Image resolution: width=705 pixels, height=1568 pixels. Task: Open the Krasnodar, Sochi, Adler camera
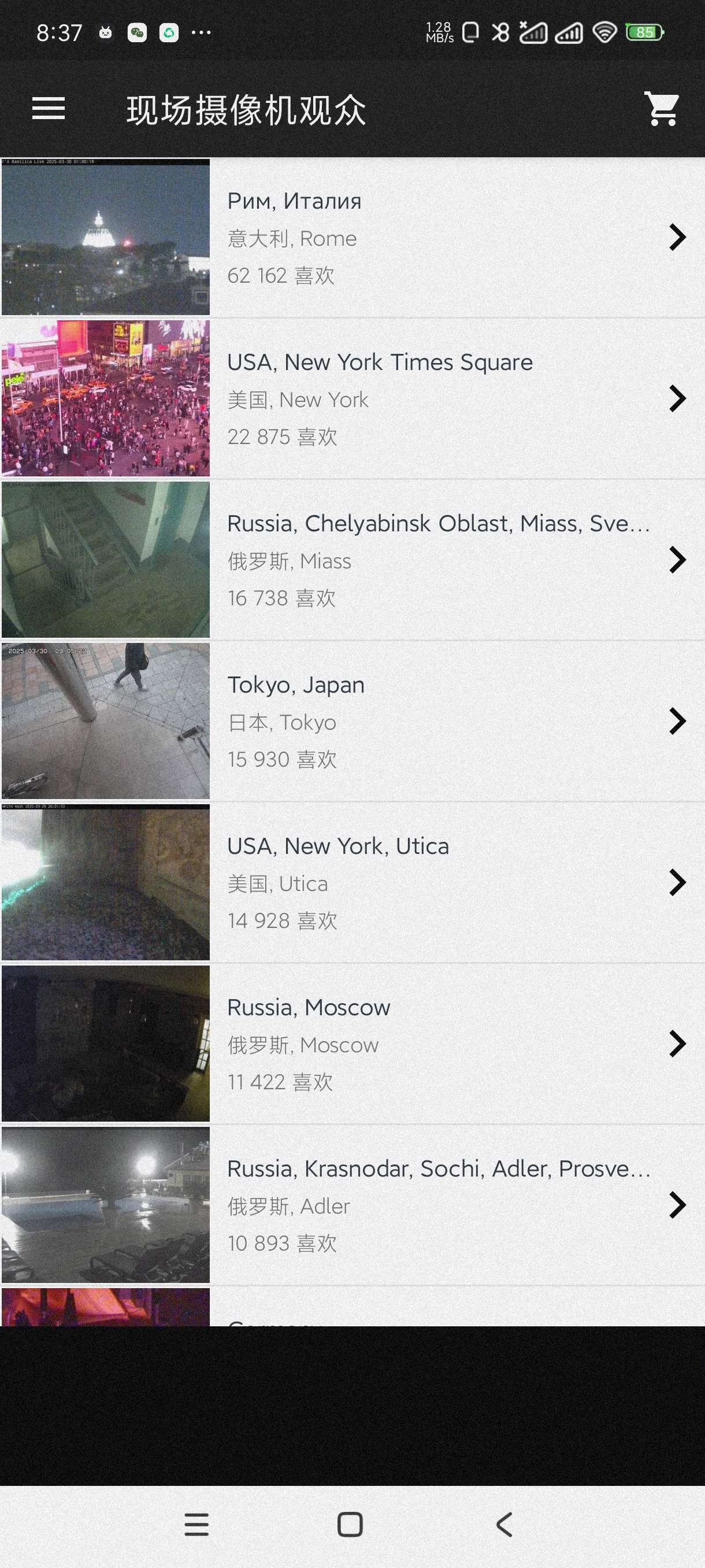pyautogui.click(x=438, y=1205)
